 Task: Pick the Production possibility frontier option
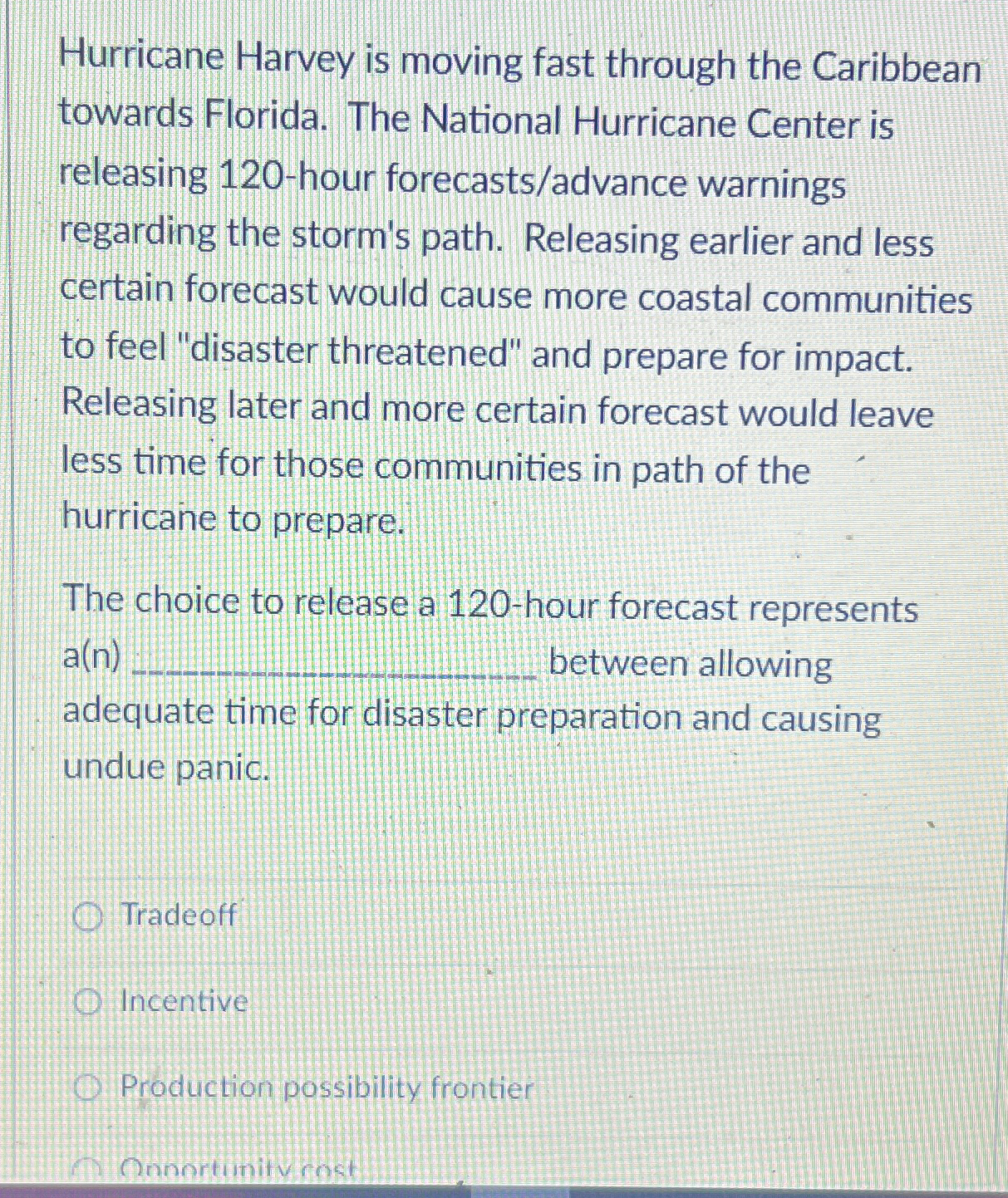coord(88,1088)
